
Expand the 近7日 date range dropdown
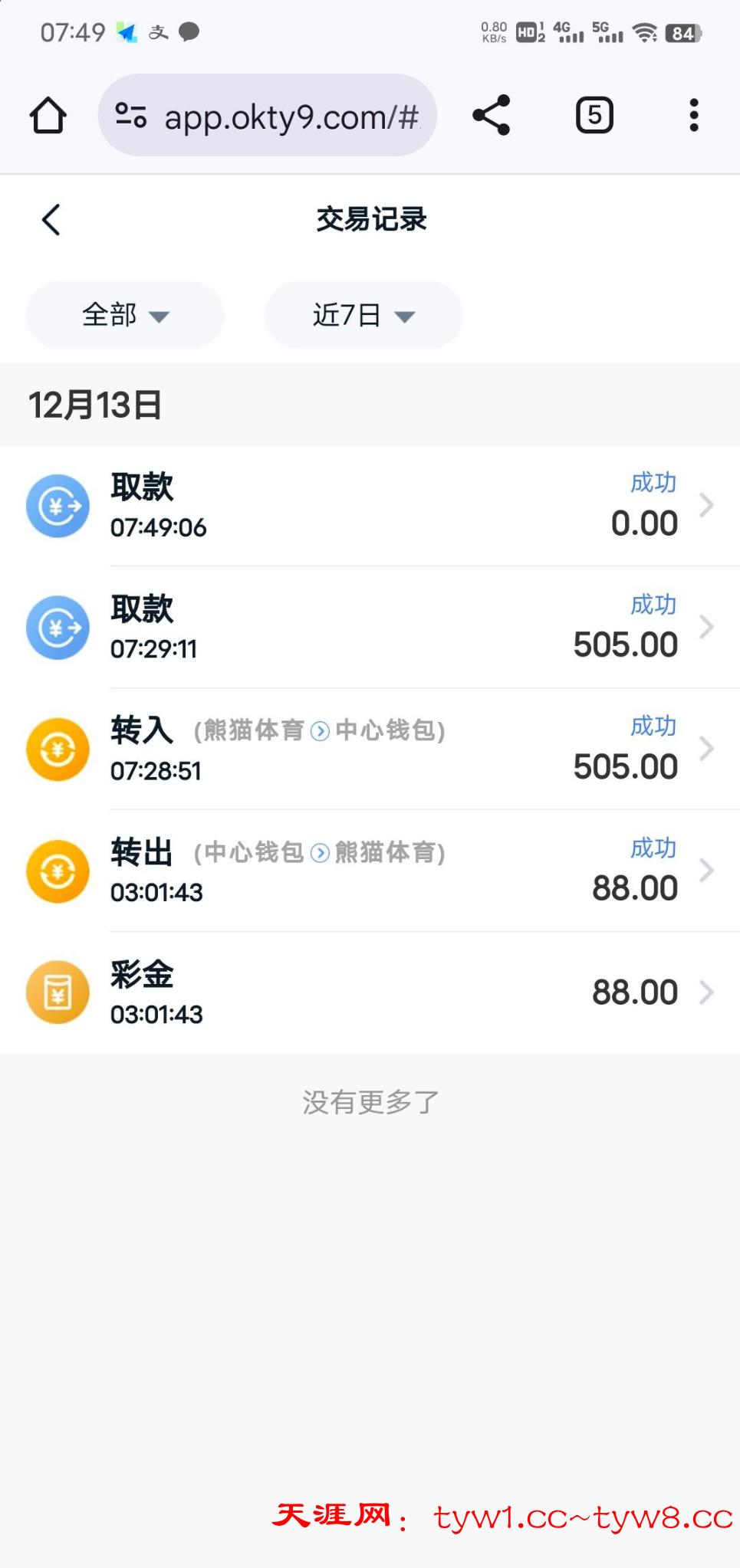(363, 315)
